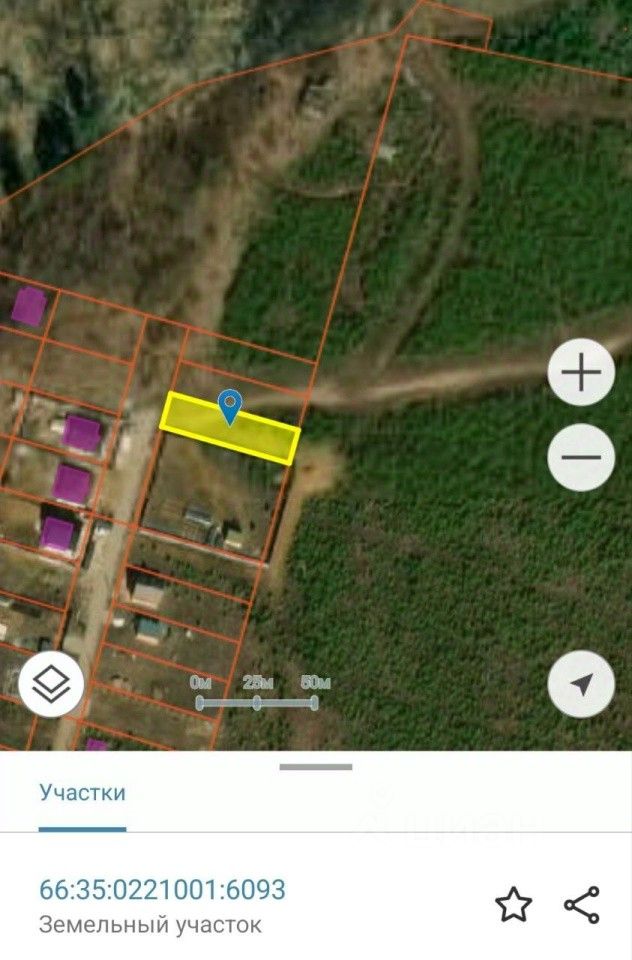
Task: Select the Участки tab
Action: pyautogui.click(x=83, y=793)
